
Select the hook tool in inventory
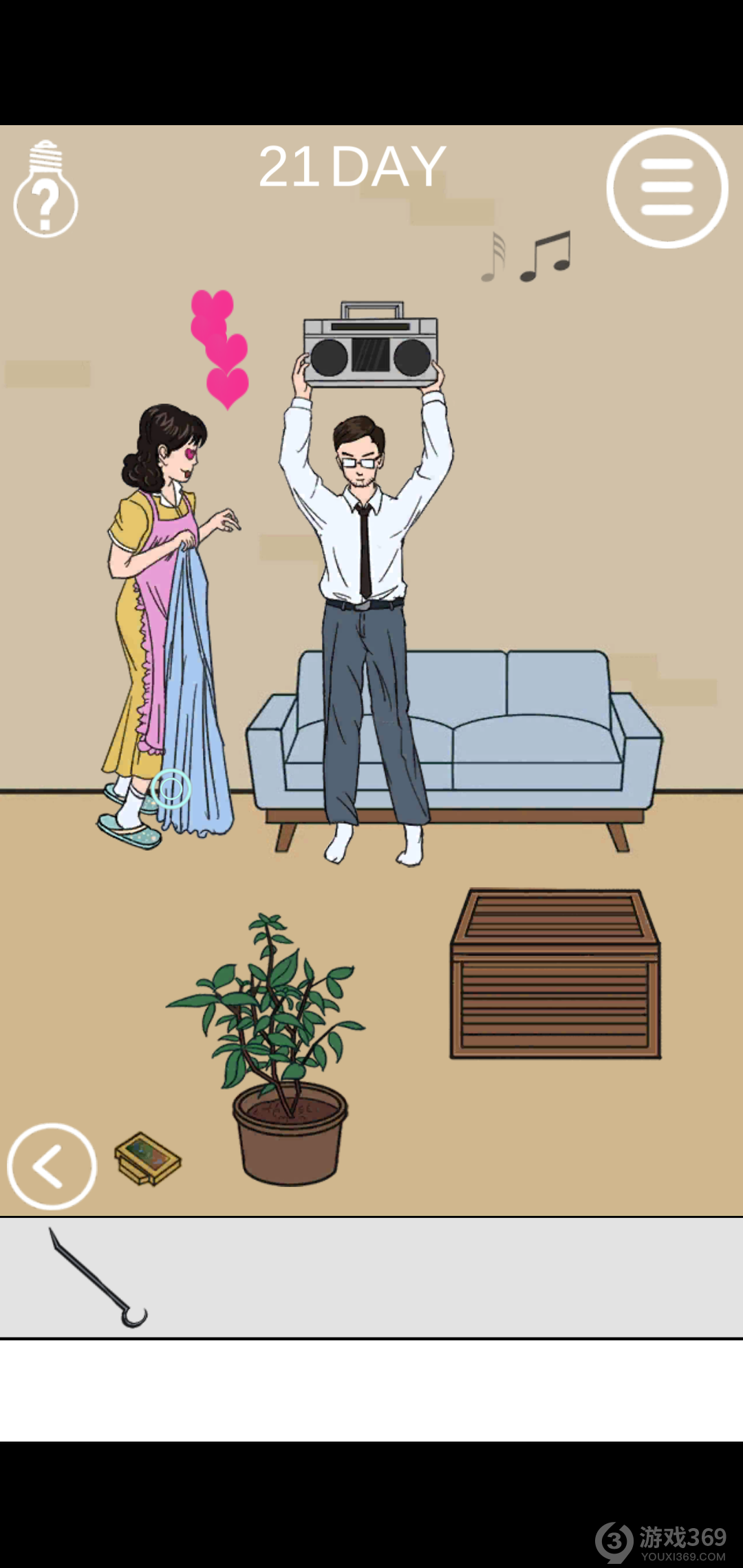coord(98,1278)
